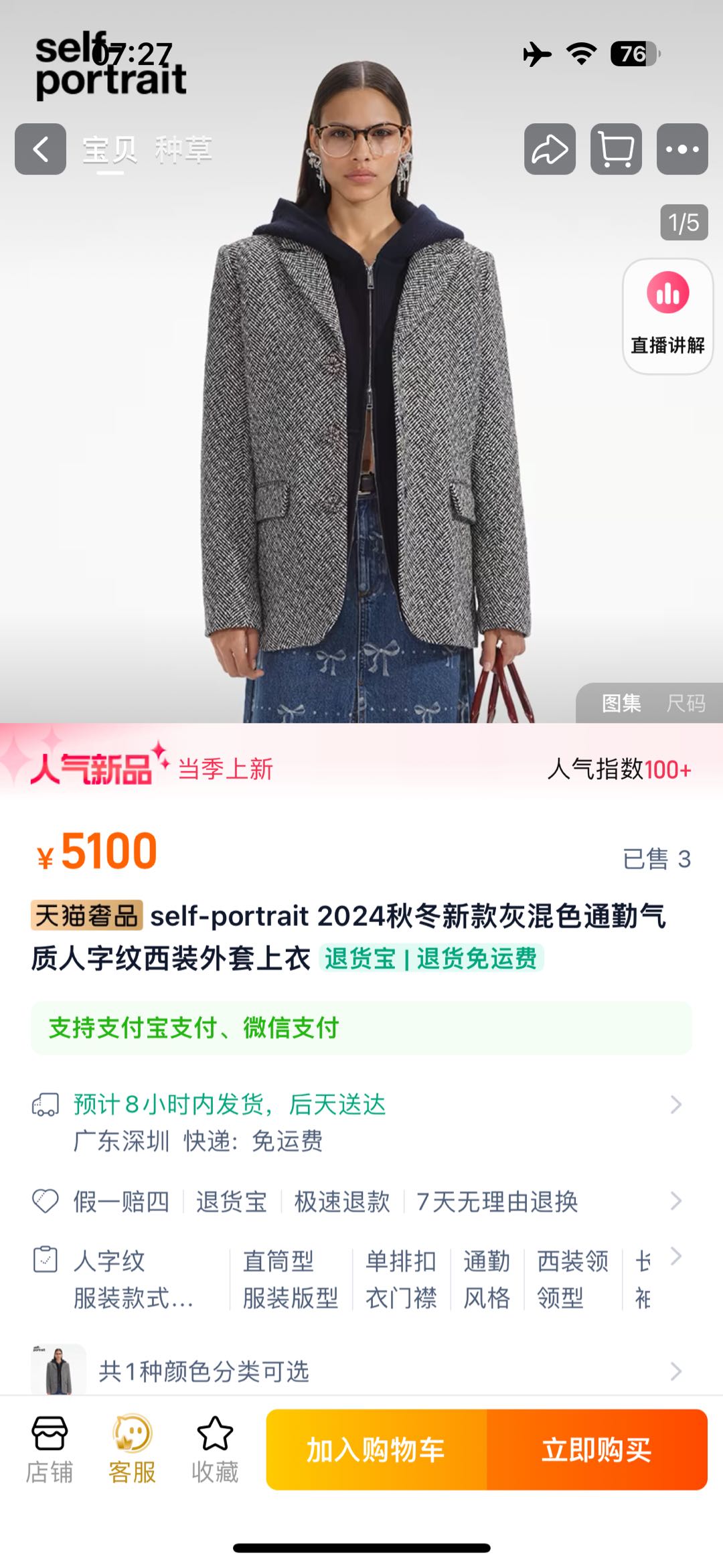View service guarantees row with 假一赔四
The height and width of the screenshot is (1568, 723).
(x=361, y=1202)
